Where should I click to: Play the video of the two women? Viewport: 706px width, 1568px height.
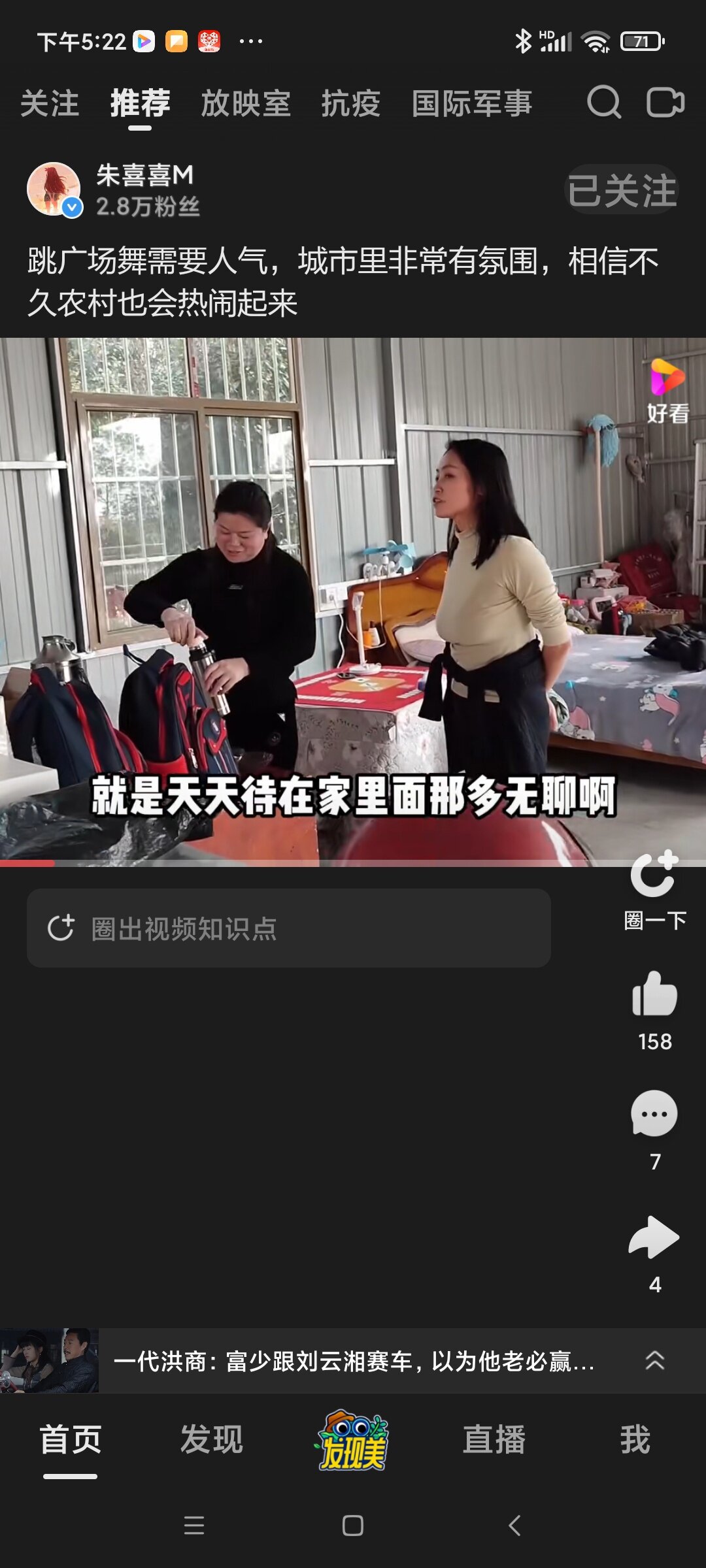[353, 601]
